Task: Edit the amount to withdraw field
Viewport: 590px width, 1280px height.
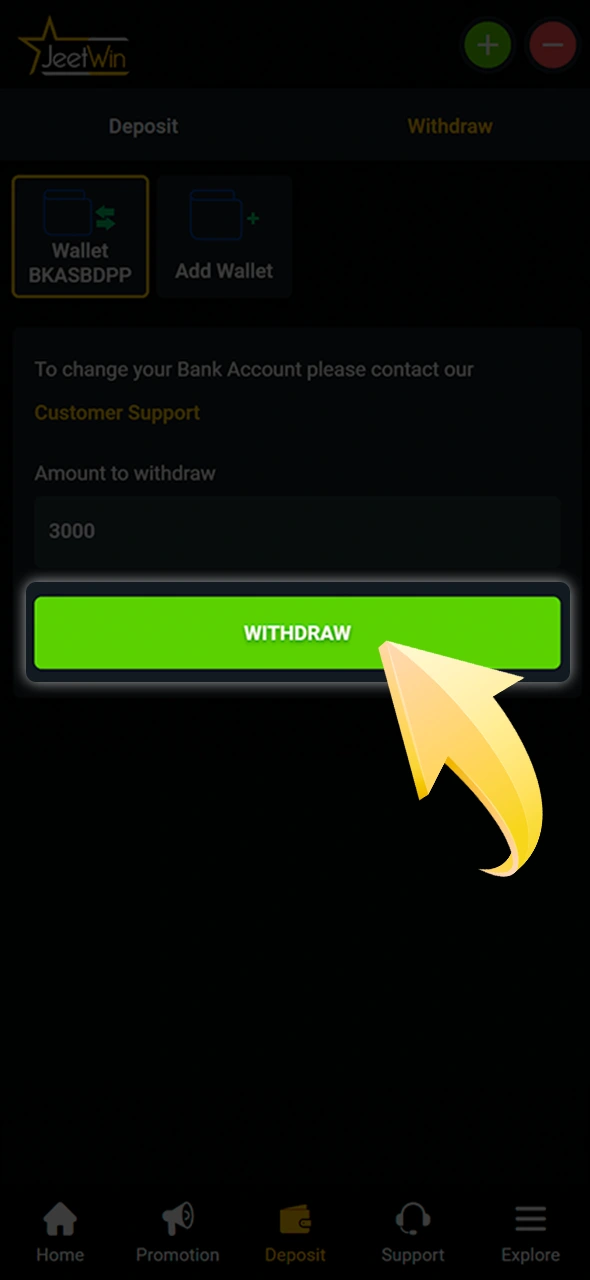Action: click(x=297, y=531)
